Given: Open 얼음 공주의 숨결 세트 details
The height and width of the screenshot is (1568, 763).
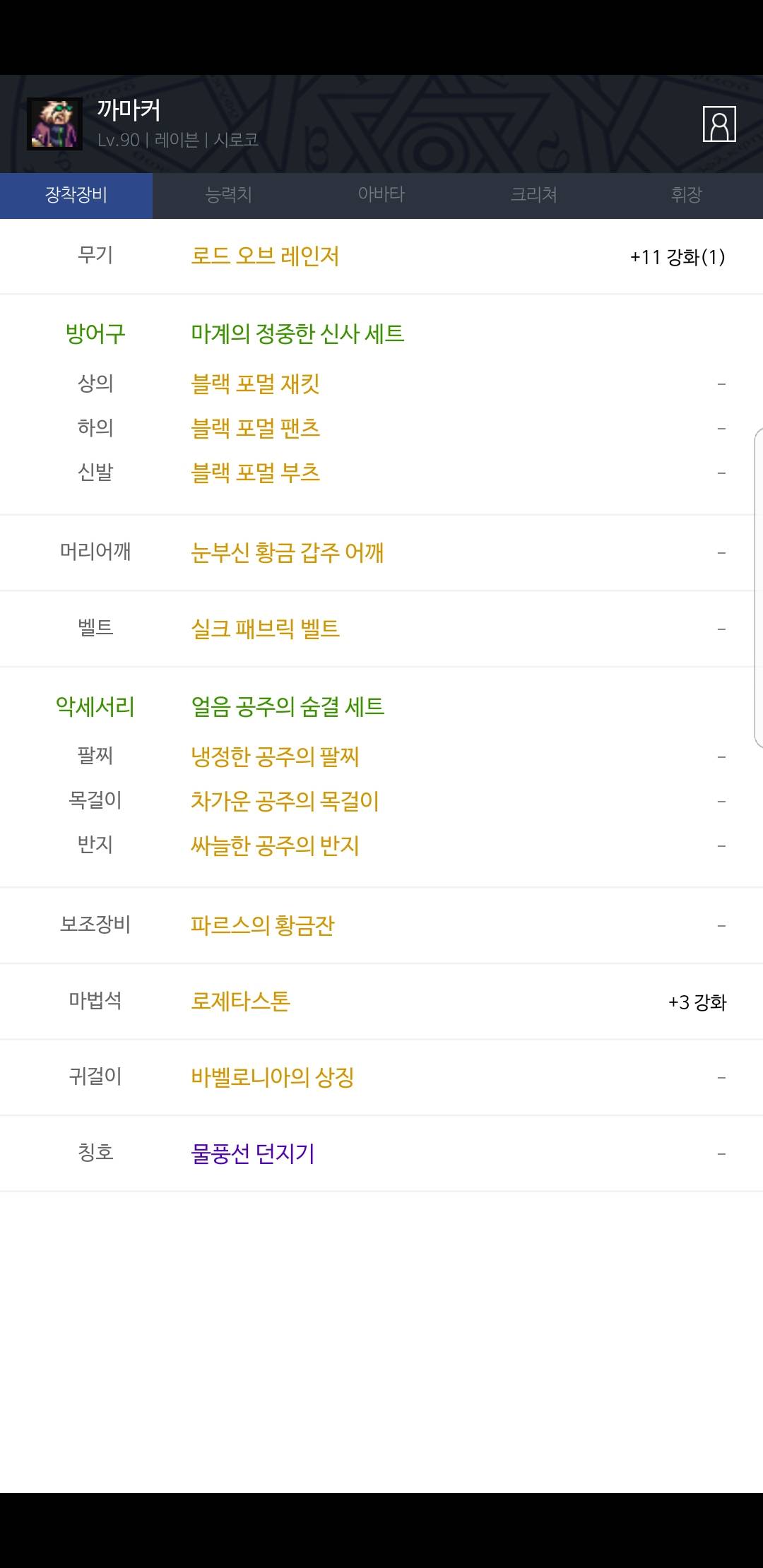Looking at the screenshot, I should (x=288, y=706).
